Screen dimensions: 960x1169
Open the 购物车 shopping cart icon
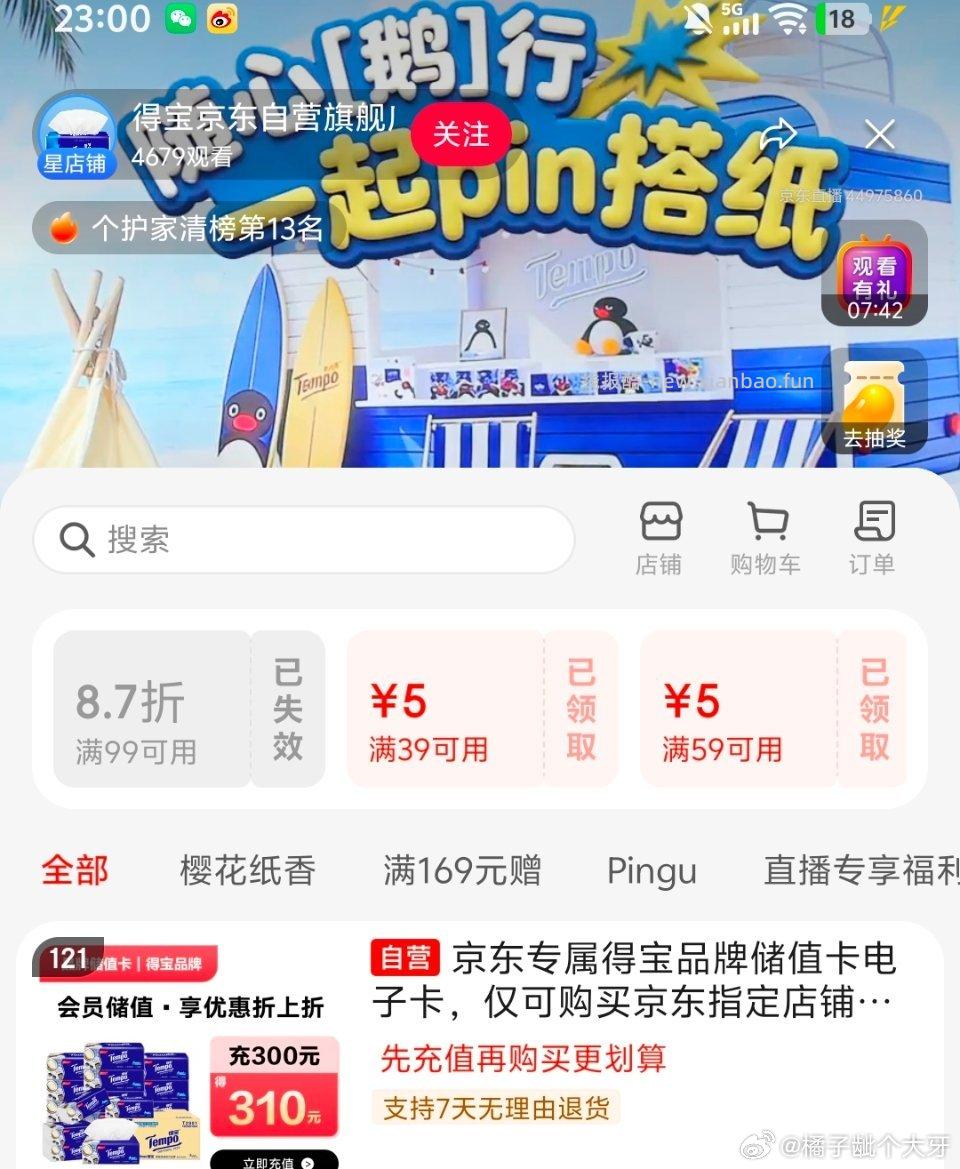tap(766, 535)
